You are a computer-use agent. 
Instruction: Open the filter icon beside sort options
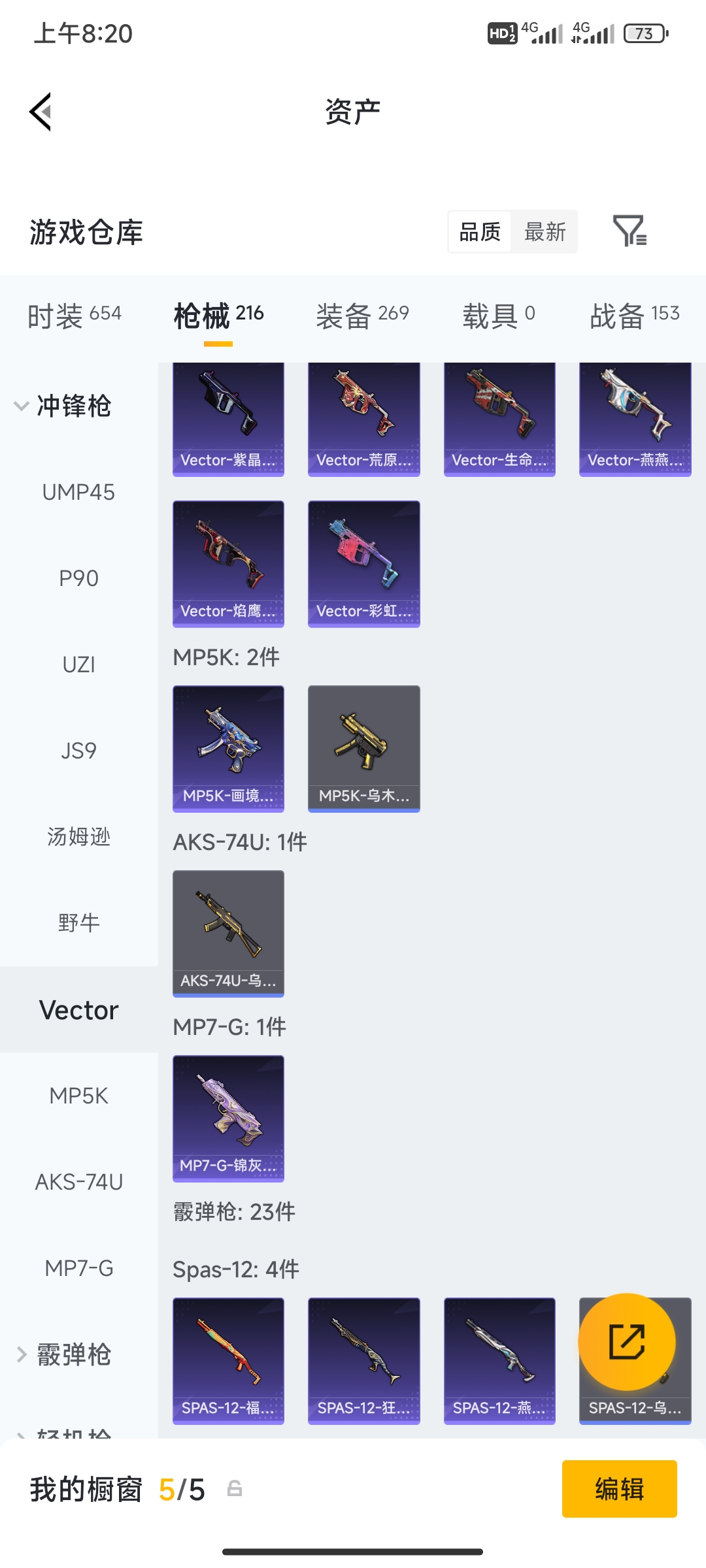pos(630,231)
